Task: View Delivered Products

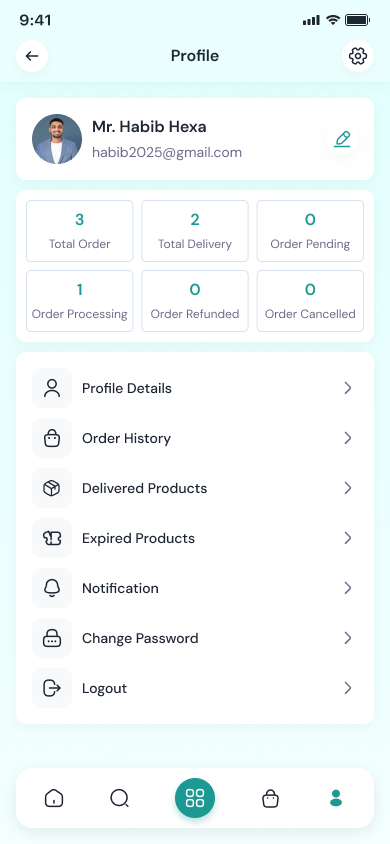Action: [x=195, y=488]
